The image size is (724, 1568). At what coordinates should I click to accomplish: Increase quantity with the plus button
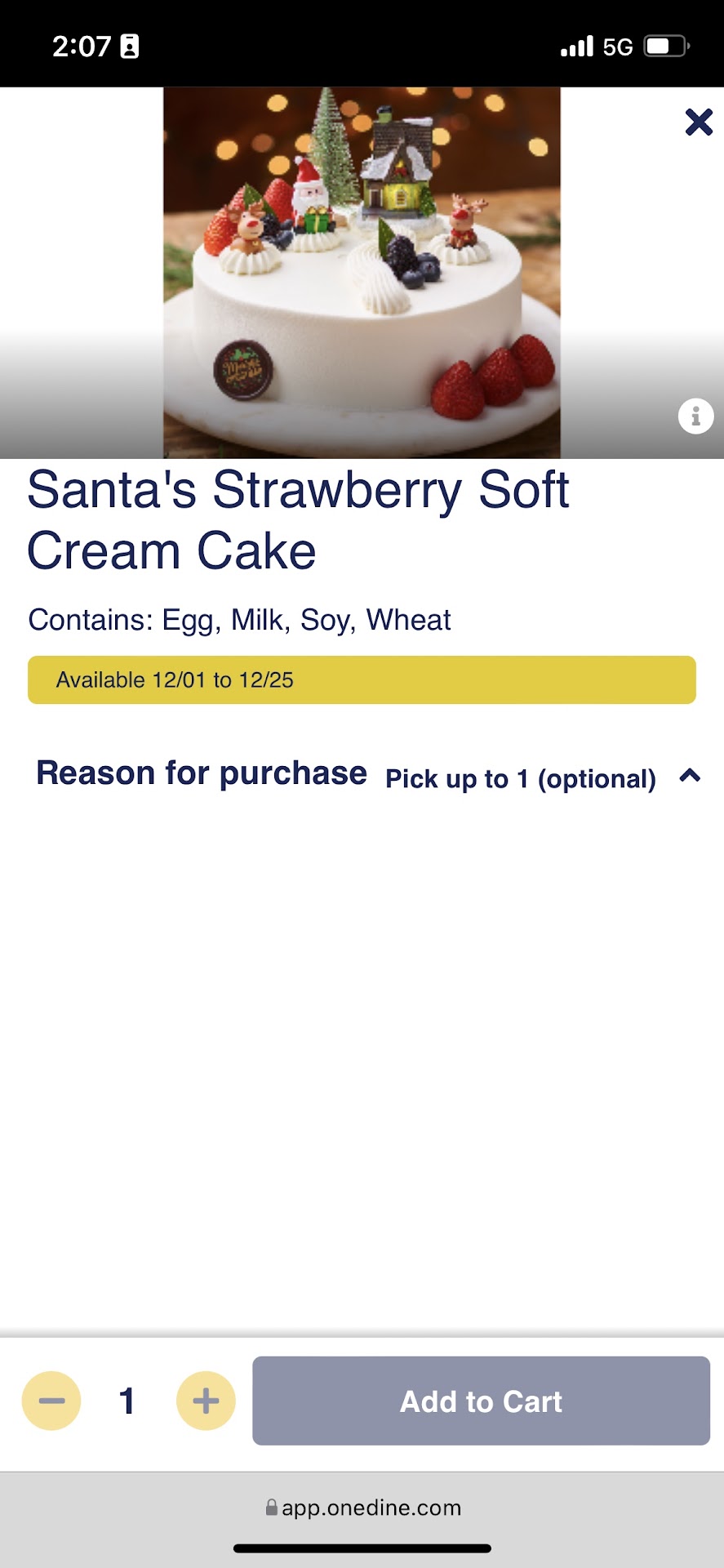click(206, 1401)
